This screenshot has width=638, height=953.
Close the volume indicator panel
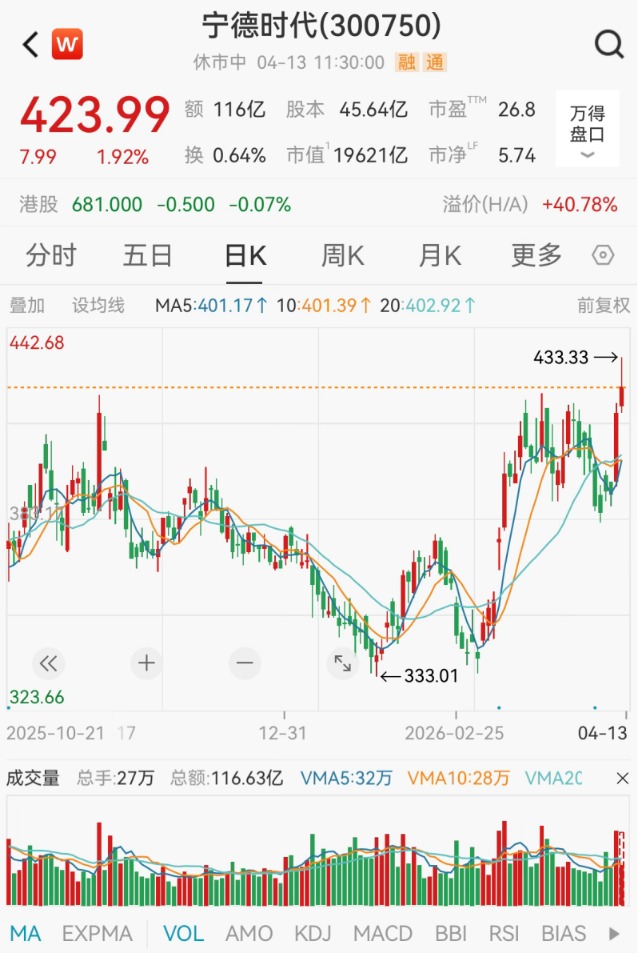point(622,778)
